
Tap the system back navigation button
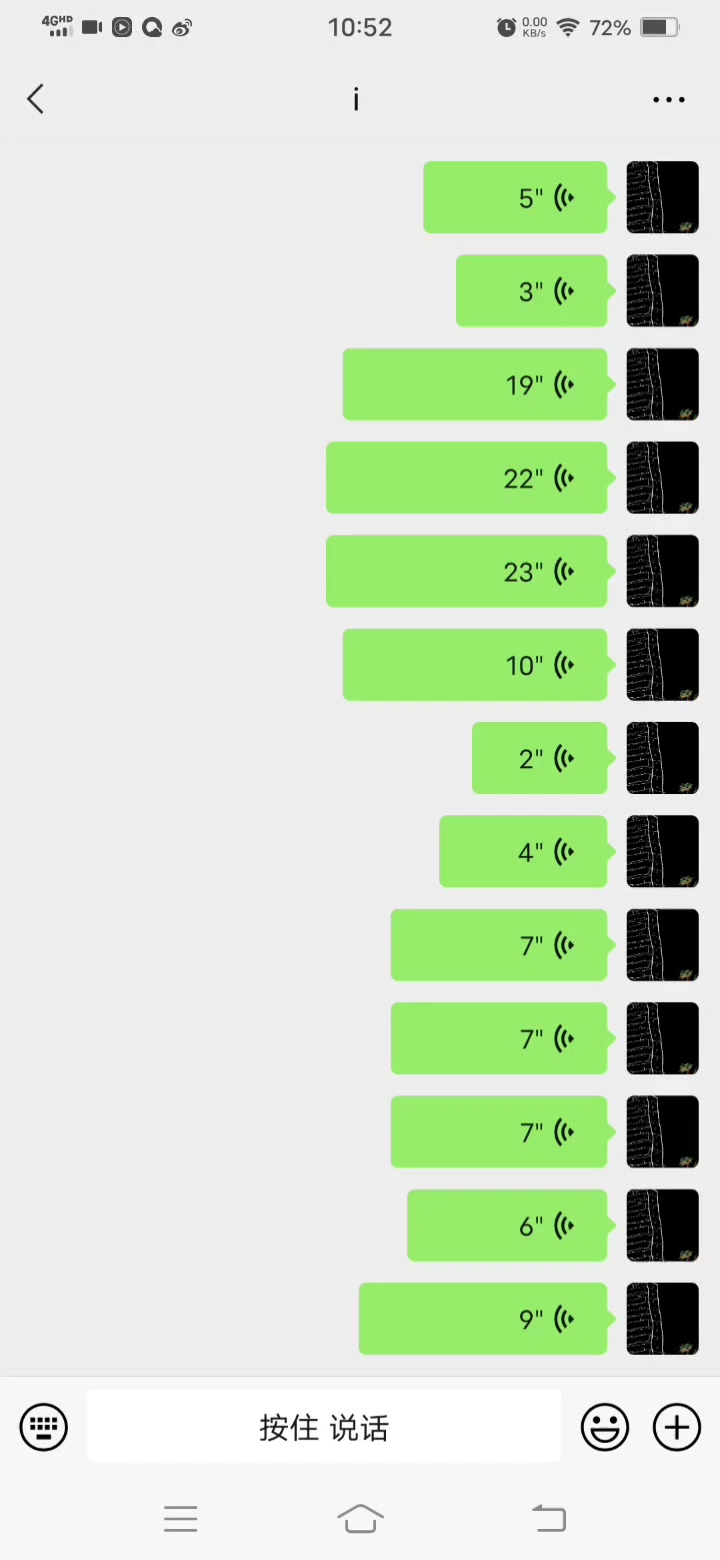pyautogui.click(x=548, y=1519)
